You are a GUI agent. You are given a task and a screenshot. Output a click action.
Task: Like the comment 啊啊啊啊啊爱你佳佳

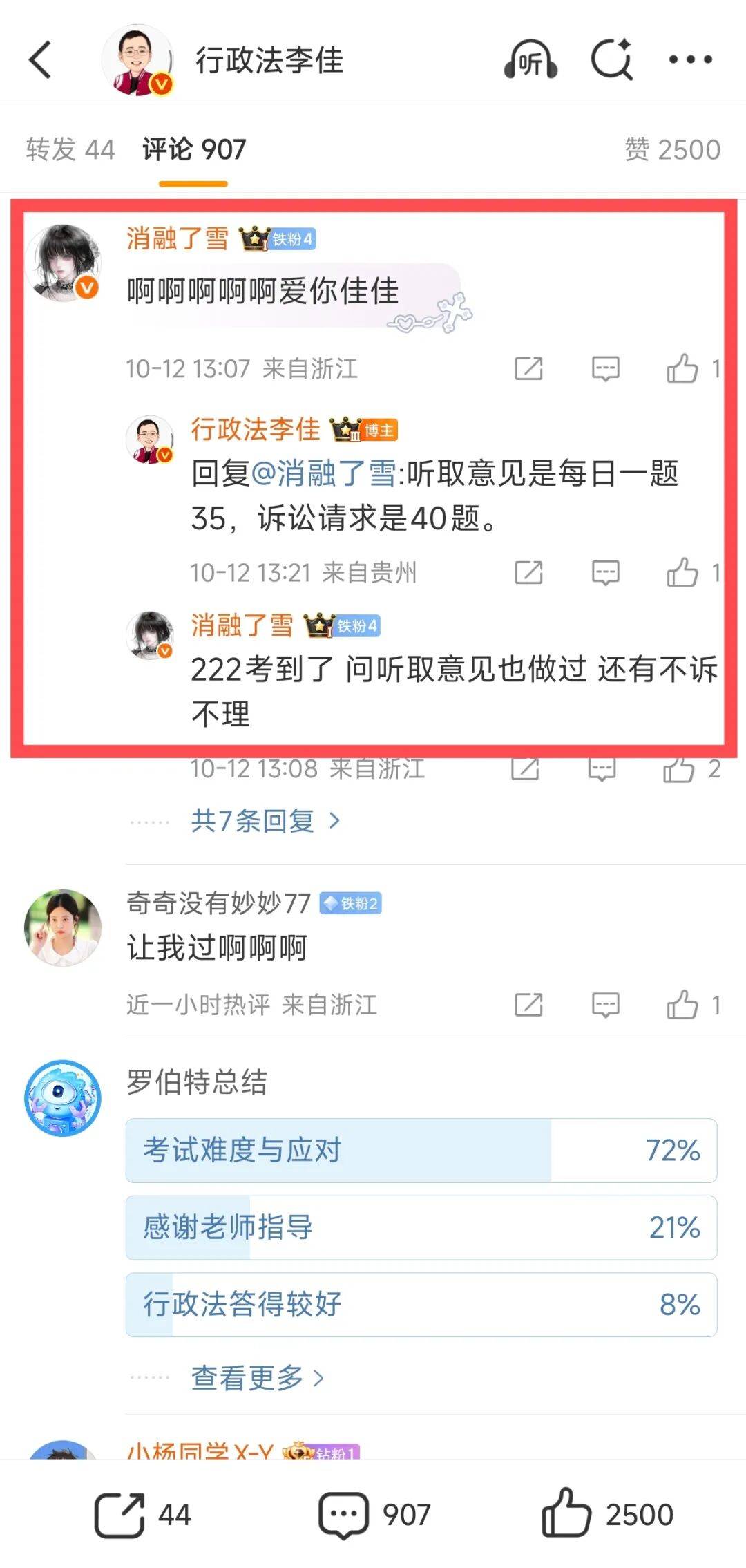pos(682,368)
